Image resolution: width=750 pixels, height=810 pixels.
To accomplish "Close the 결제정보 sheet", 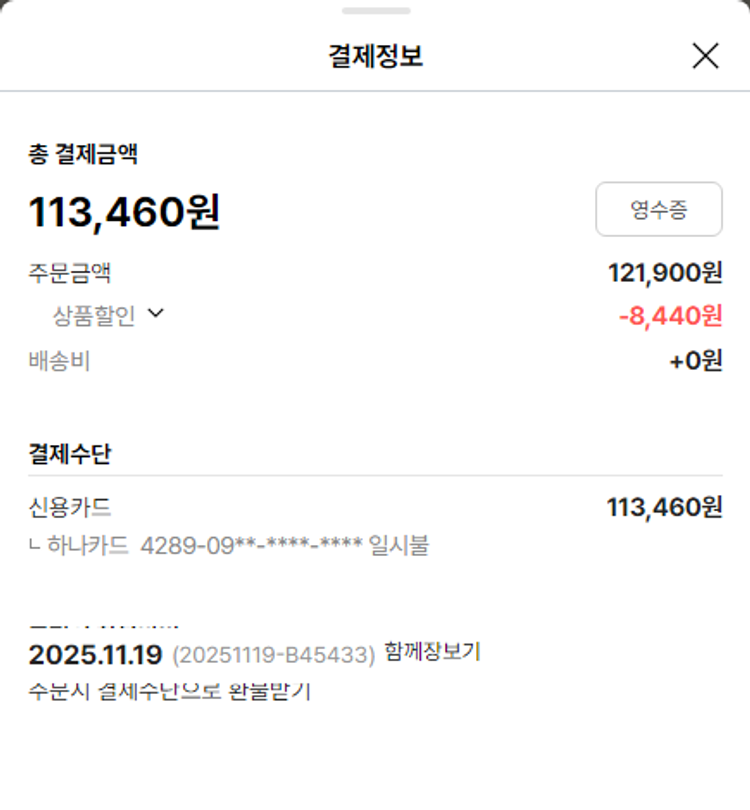I will coord(705,56).
